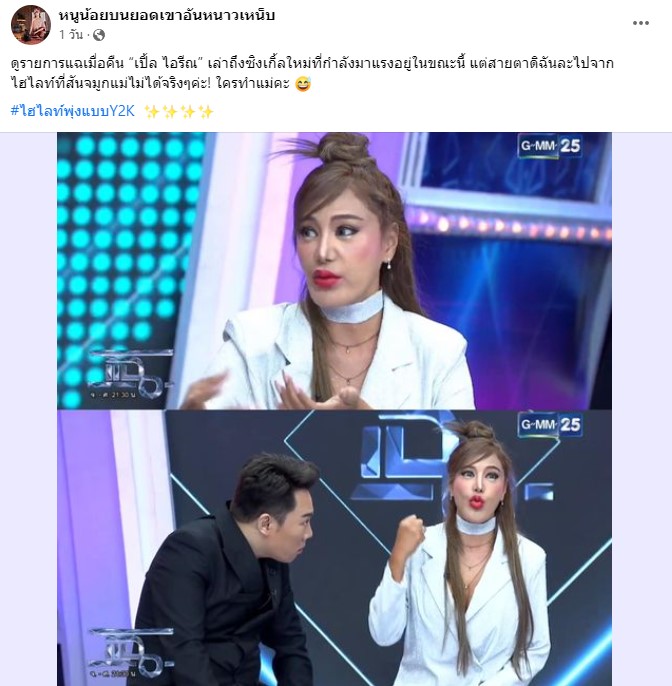Viewport: 672px width, 686px height.
Task: Open the bottom photo with the man in the black suit
Action: tap(334, 547)
